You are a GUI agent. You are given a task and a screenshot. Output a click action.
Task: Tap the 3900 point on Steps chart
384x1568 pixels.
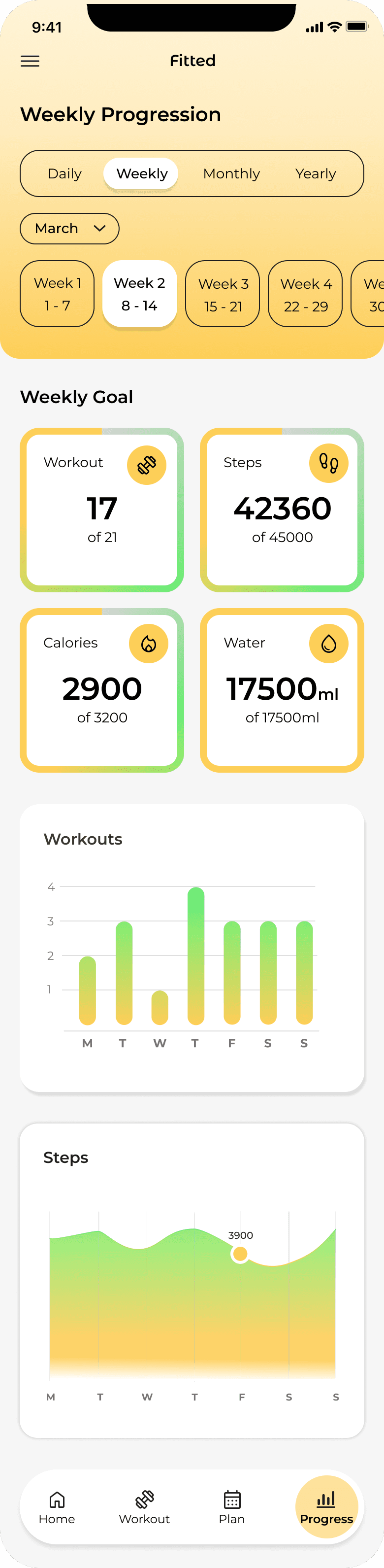(240, 1253)
